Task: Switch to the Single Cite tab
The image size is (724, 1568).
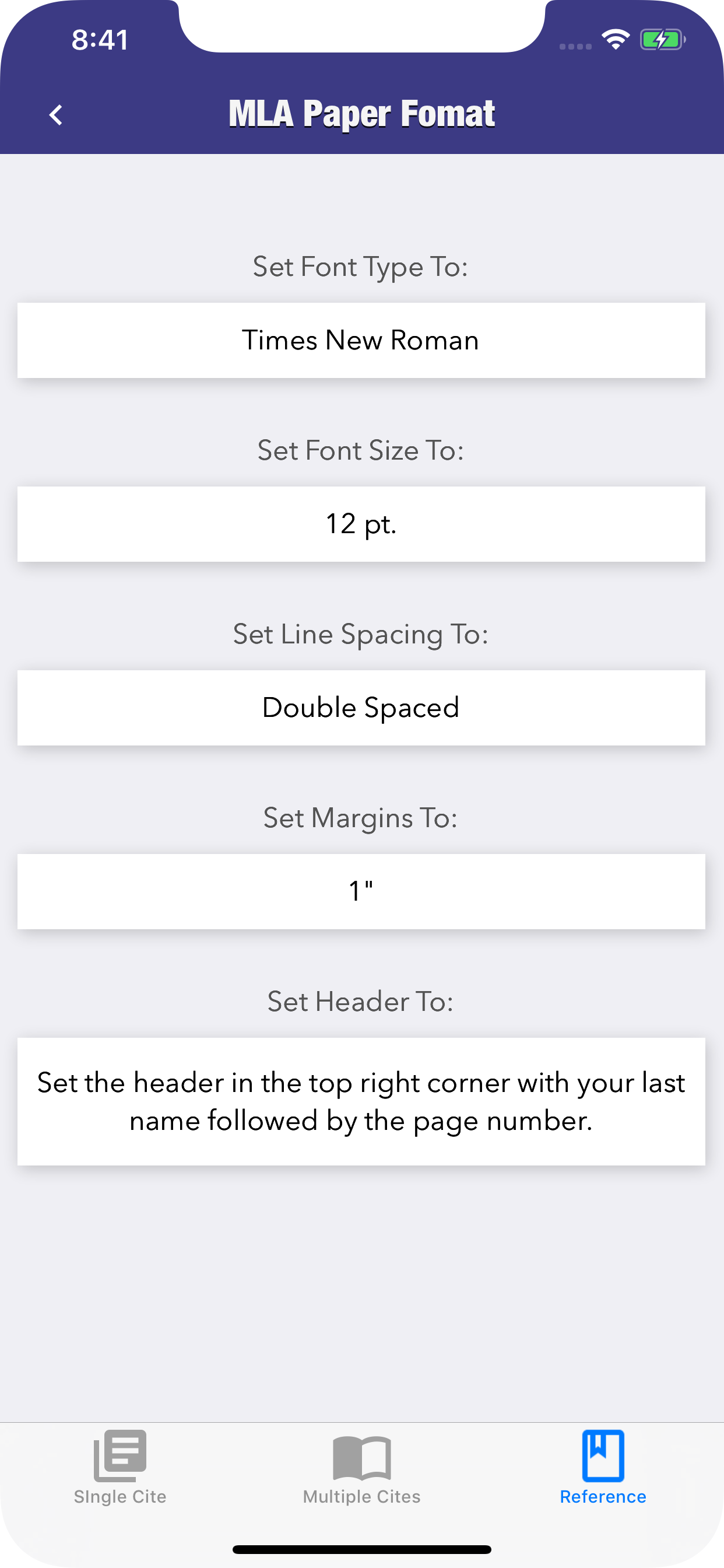Action: pyautogui.click(x=120, y=1479)
